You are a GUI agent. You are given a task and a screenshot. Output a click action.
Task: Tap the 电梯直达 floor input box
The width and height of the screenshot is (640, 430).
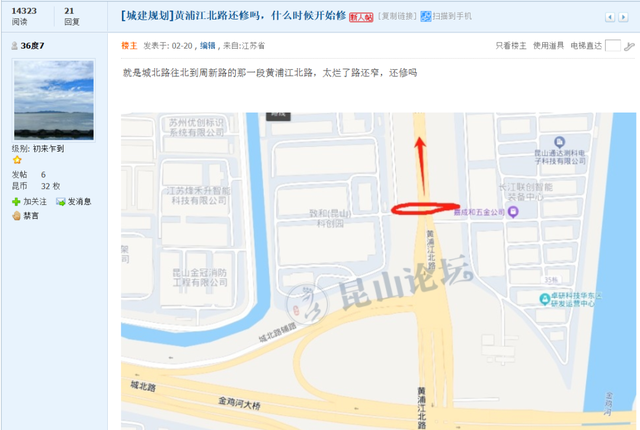pos(612,46)
